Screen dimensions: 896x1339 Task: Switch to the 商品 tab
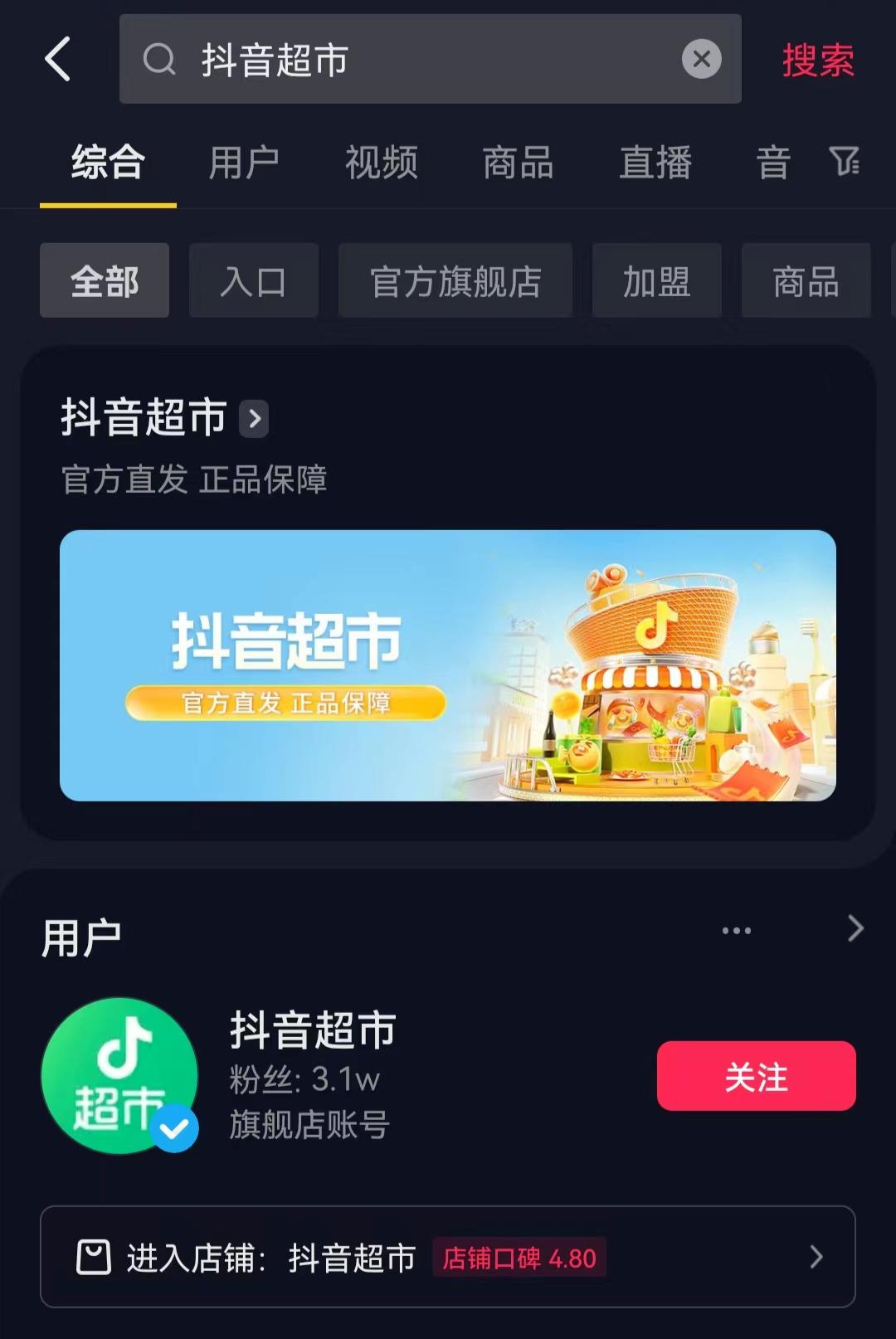[x=516, y=163]
